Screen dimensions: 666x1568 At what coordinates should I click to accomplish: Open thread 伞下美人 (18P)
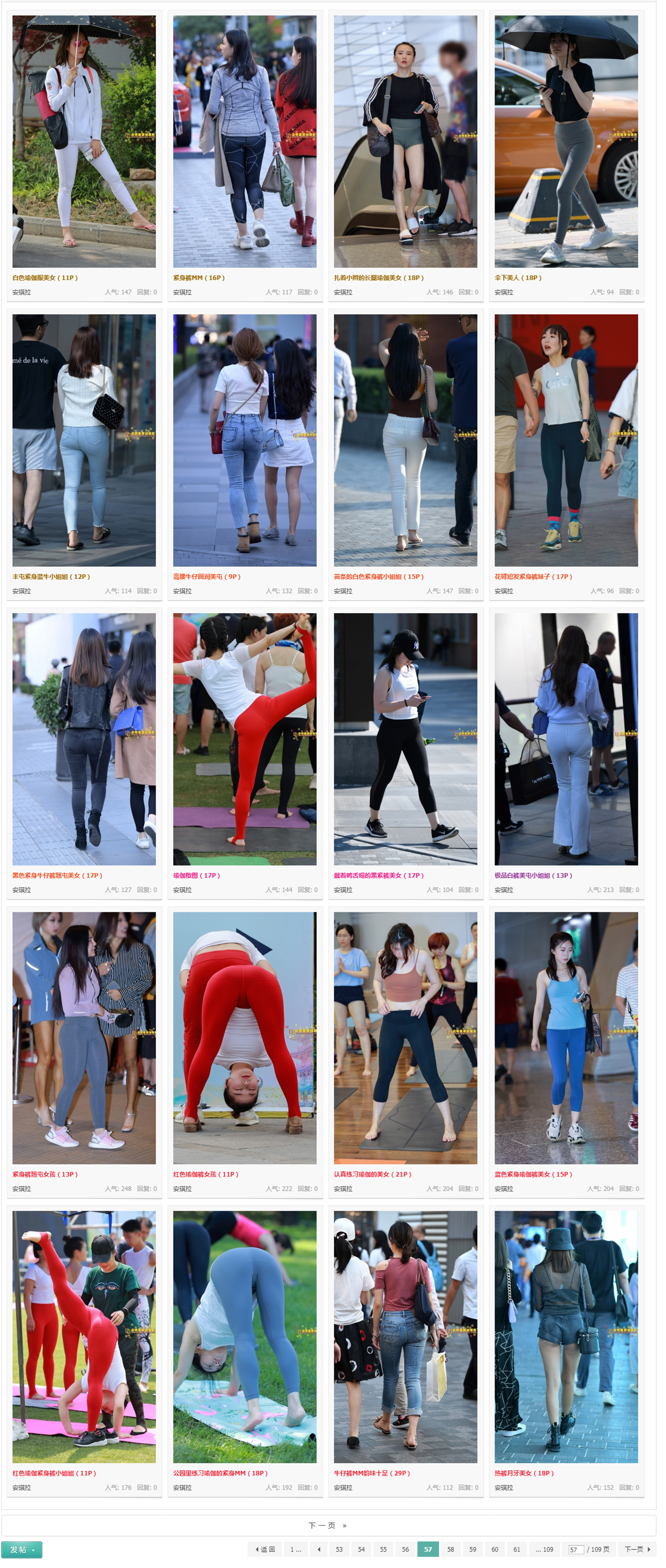point(518,277)
